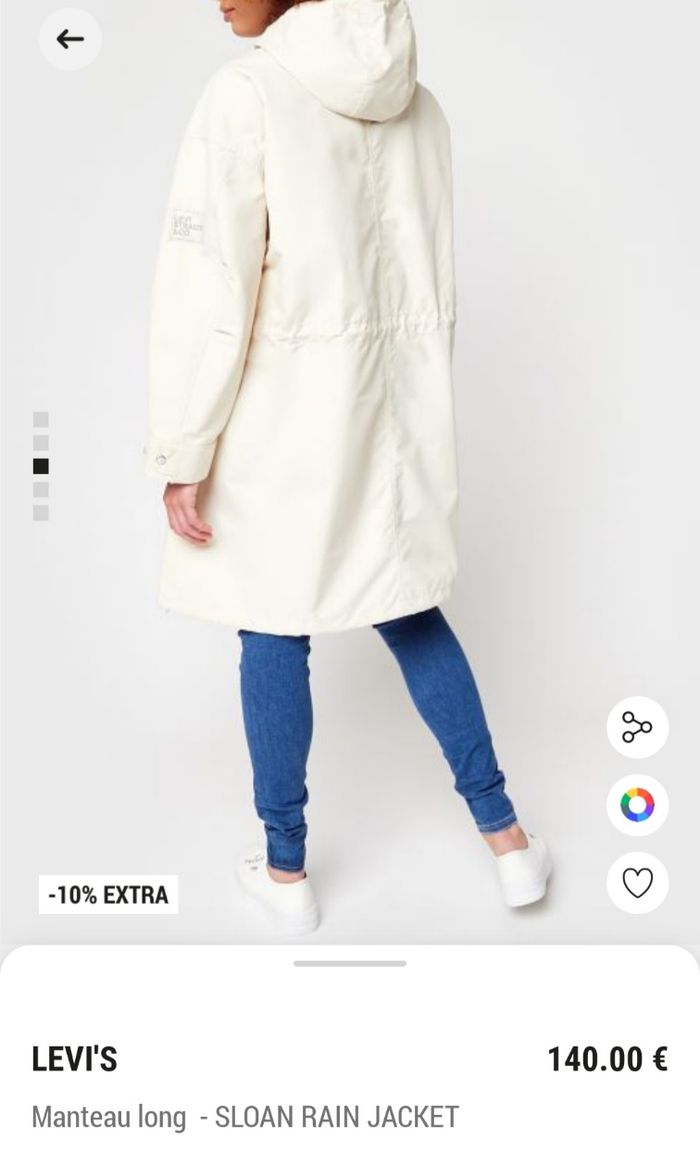
Task: Add the jacket to favorites
Action: pyautogui.click(x=637, y=882)
